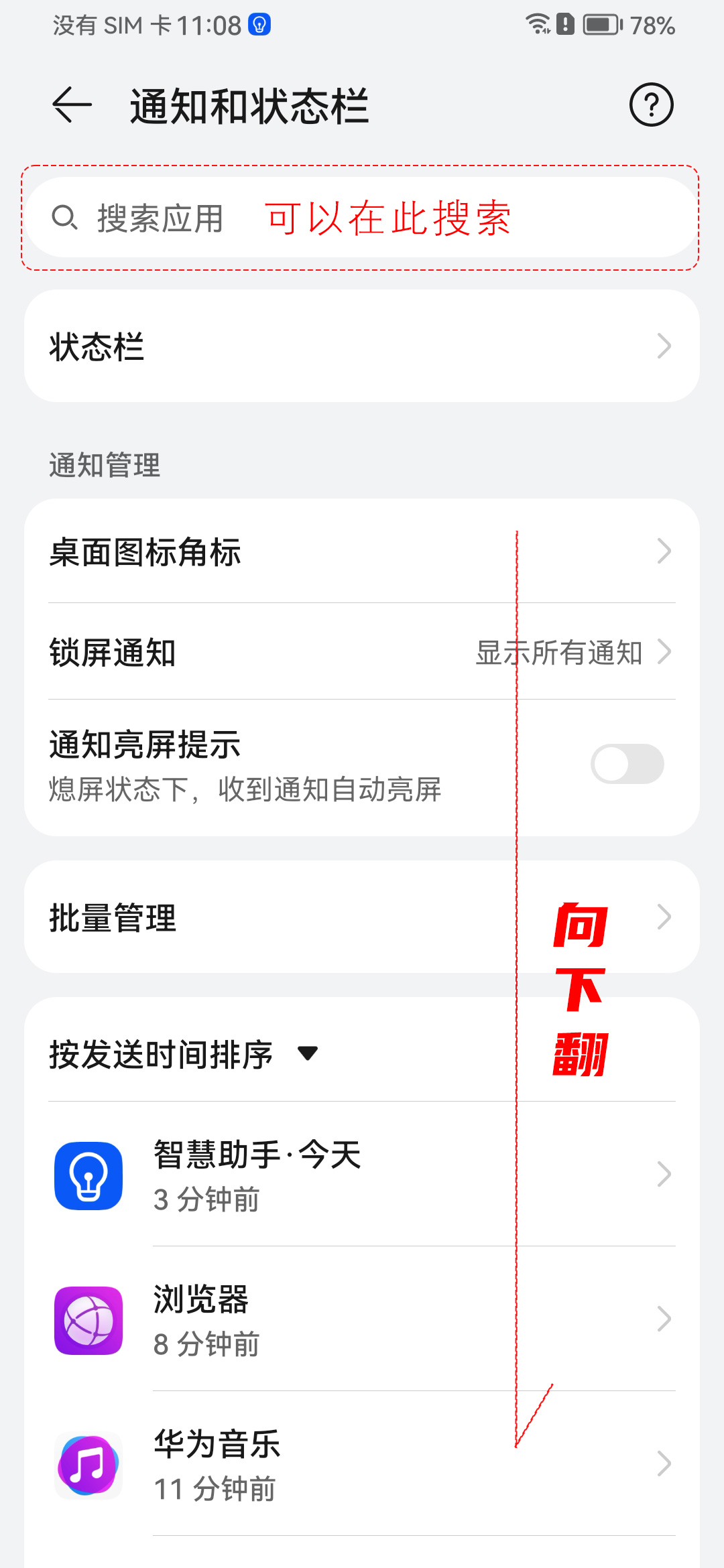Screen dimensions: 724x1568
Task: Open 智慧助手·今天 notification settings
Action: pos(362,1175)
